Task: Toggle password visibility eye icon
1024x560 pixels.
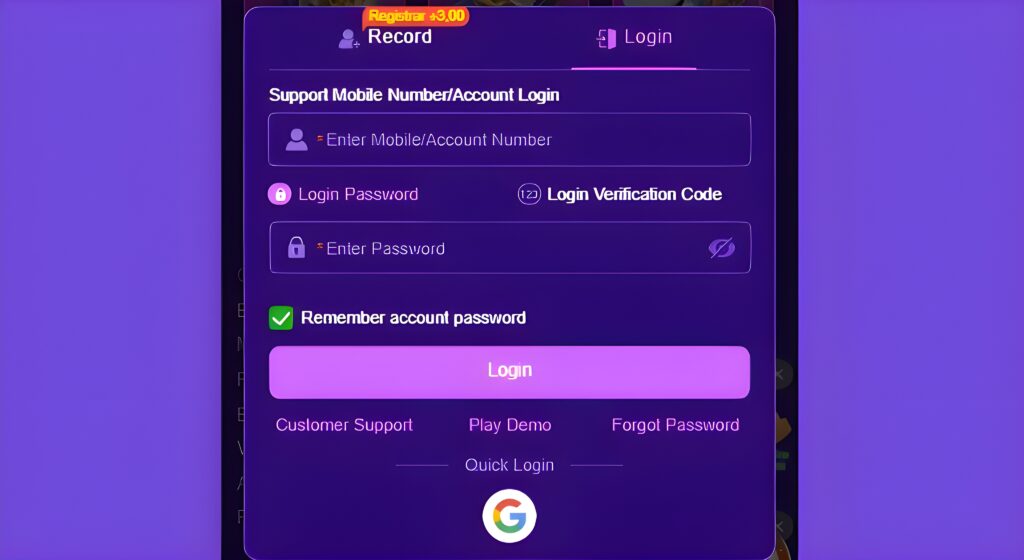Action: pyautogui.click(x=721, y=248)
